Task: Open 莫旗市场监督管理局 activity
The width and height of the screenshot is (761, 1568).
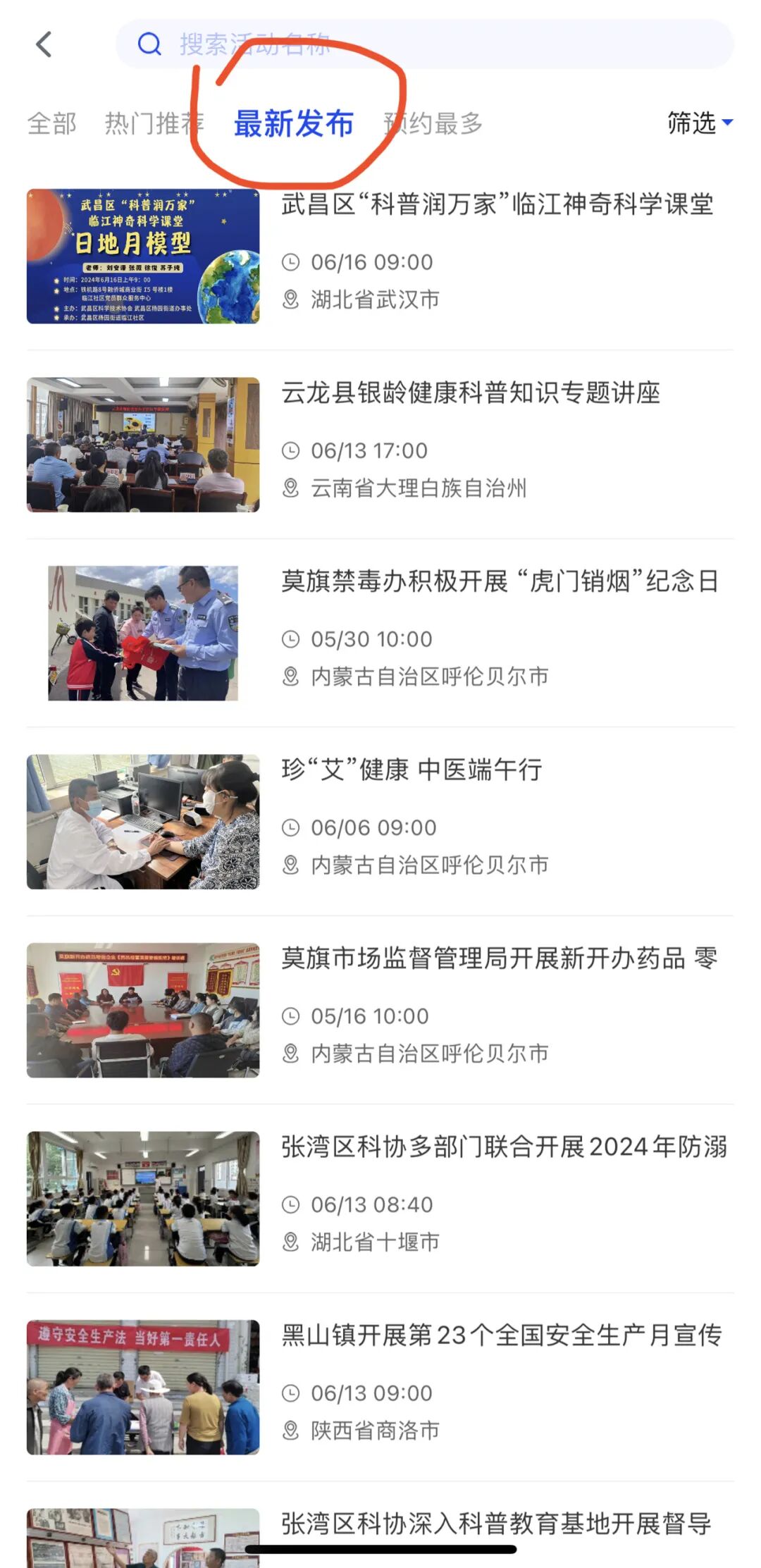Action: (x=499, y=958)
